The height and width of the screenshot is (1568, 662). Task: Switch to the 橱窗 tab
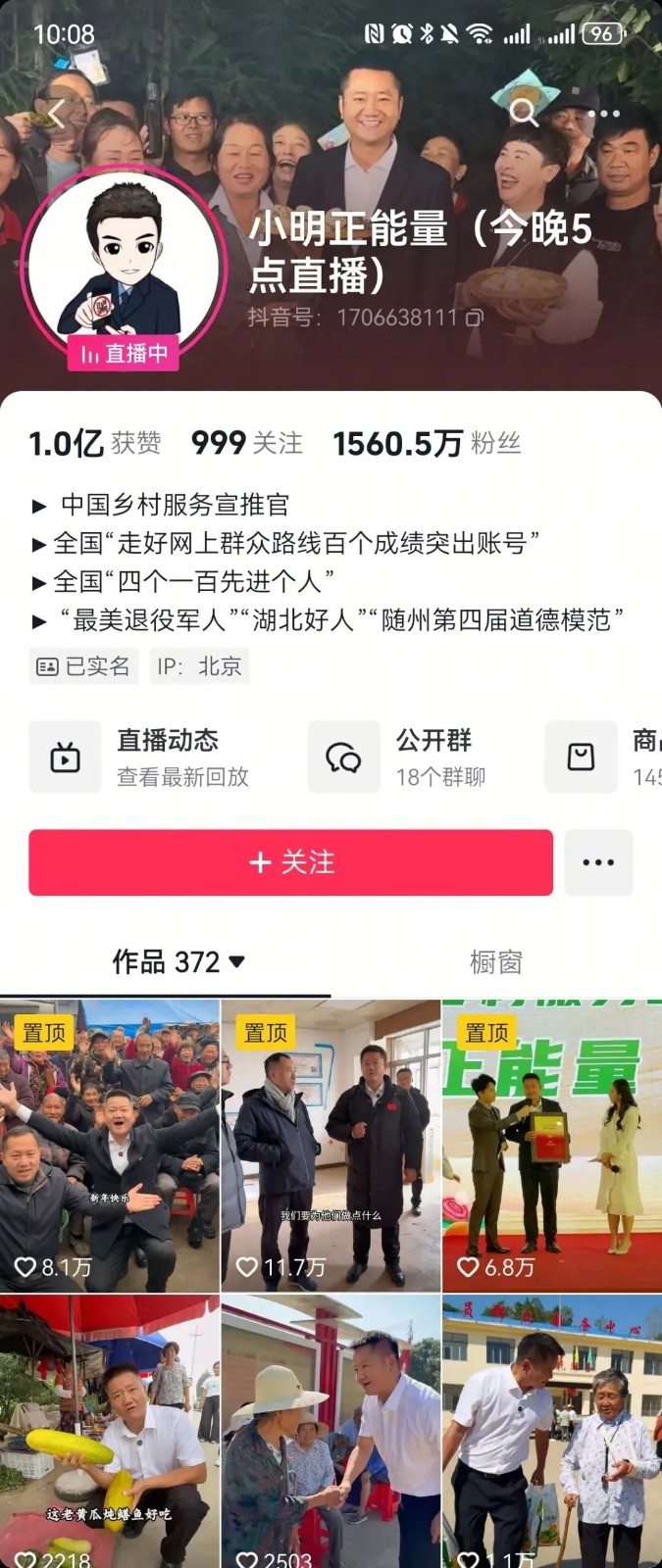[495, 962]
